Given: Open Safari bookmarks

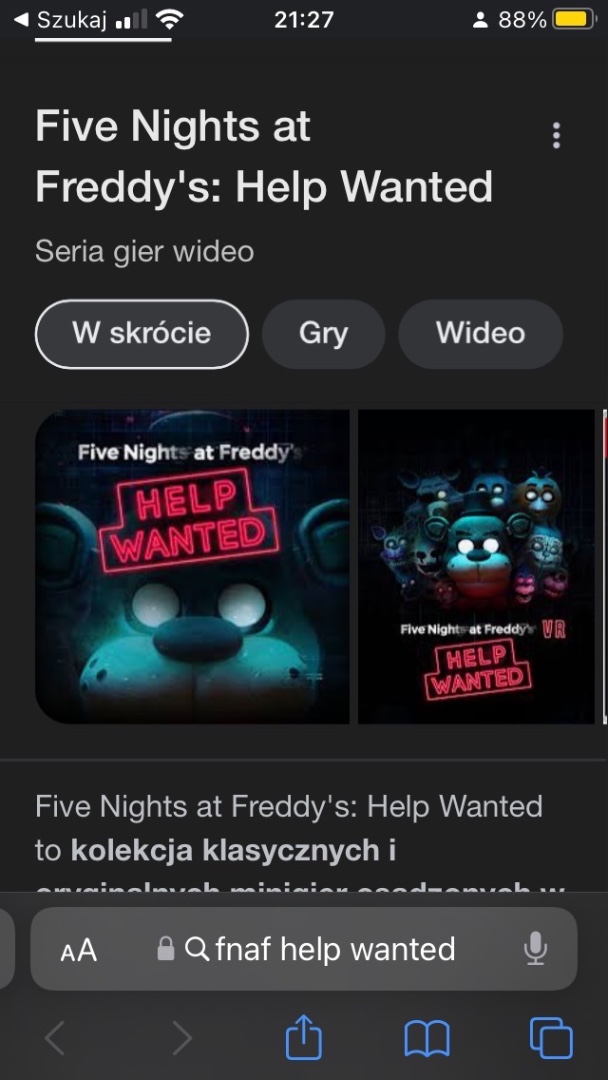Looking at the screenshot, I should pyautogui.click(x=427, y=1039).
